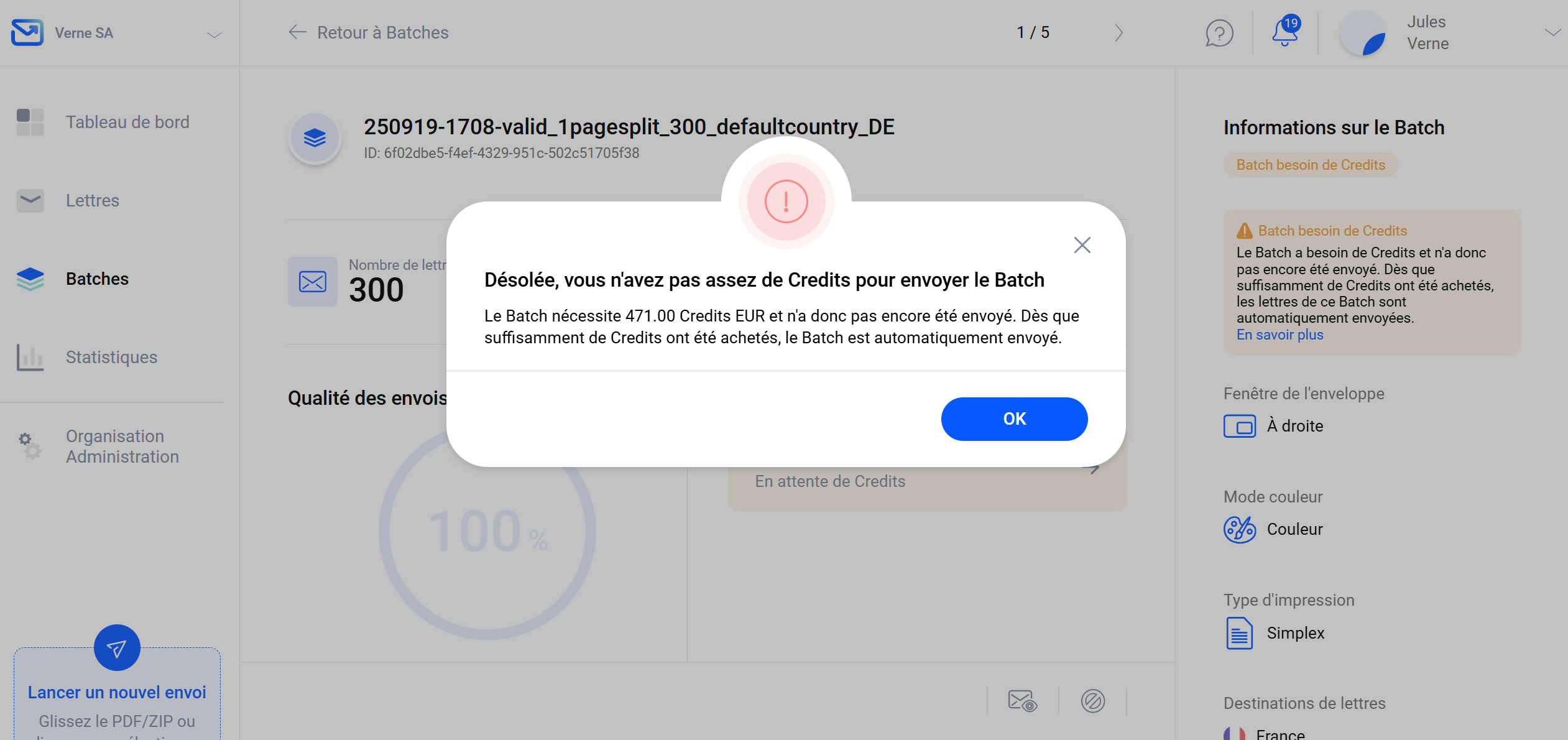Open Organisation Administration settings
This screenshot has width=1568, height=740.
pyautogui.click(x=122, y=446)
